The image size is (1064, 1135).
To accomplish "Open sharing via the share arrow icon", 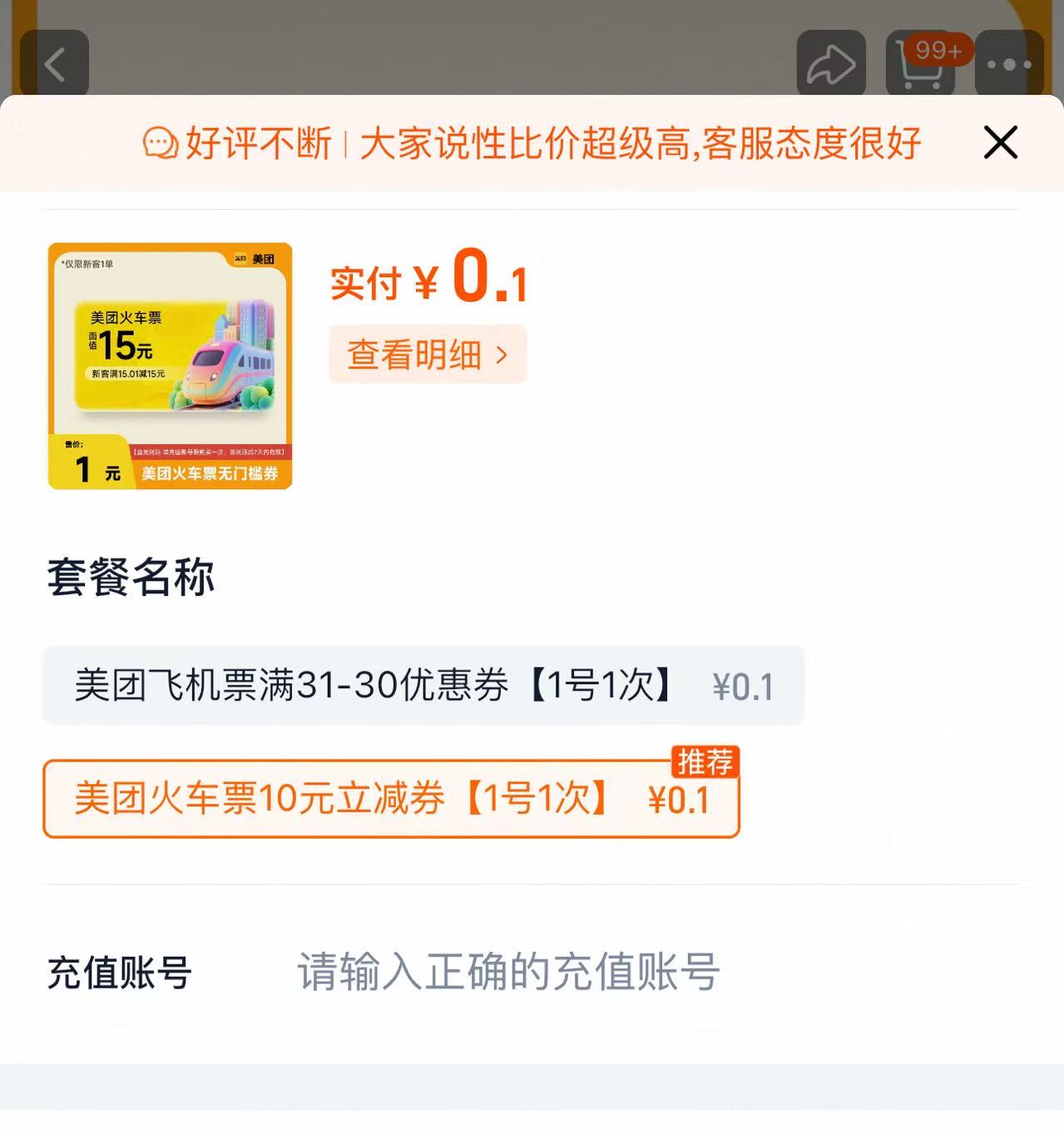I will (x=829, y=63).
